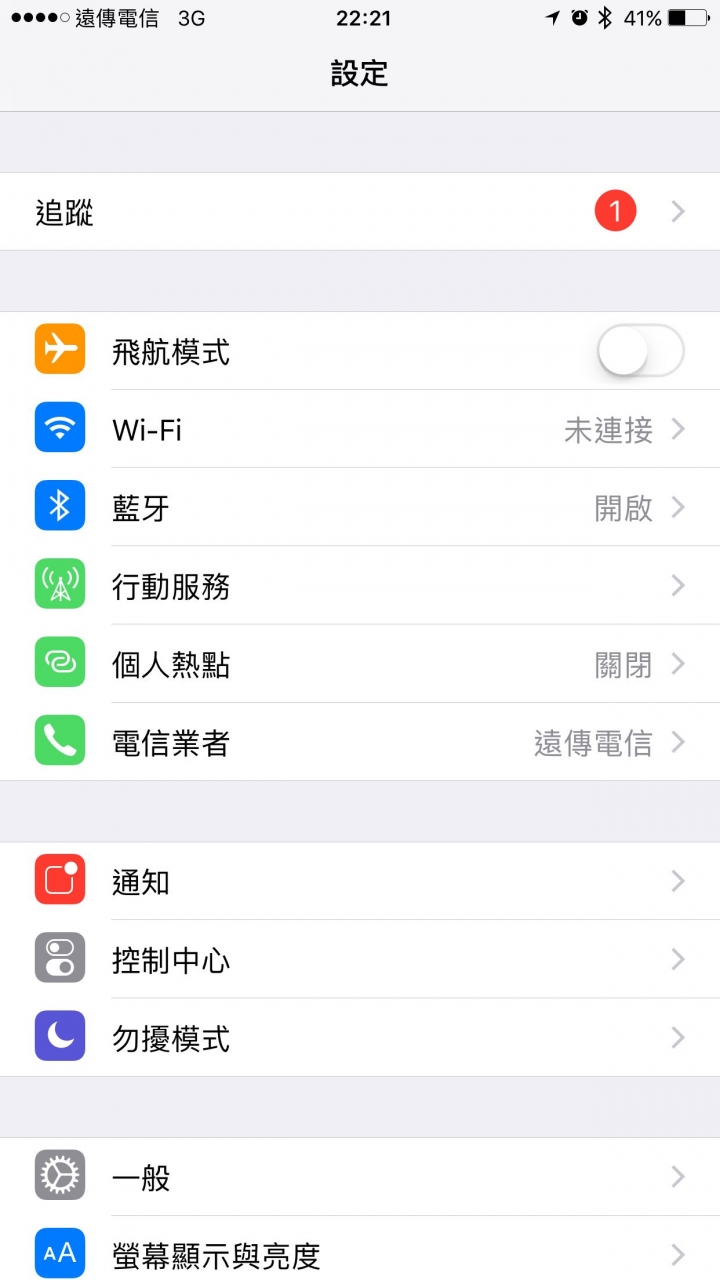The height and width of the screenshot is (1280, 720).
Task: Toggle the 飛航模式 switch on
Action: click(x=640, y=352)
